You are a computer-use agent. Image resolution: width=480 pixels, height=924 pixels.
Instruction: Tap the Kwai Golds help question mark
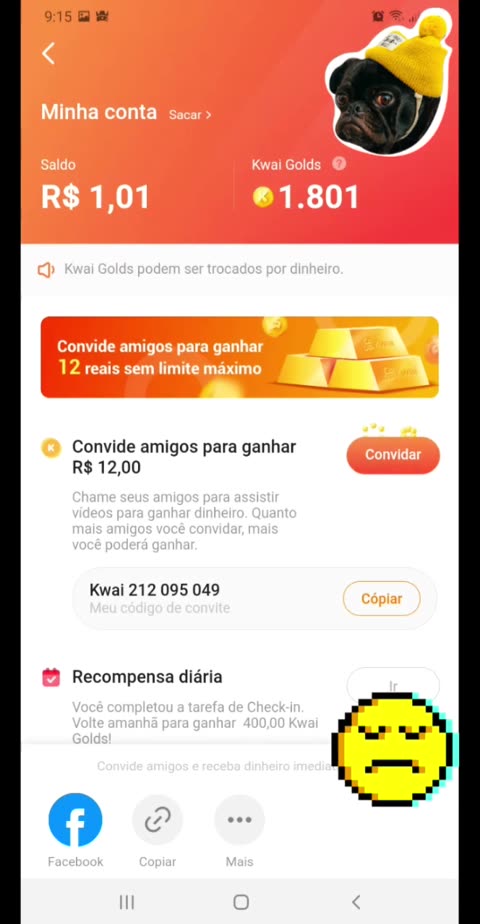click(x=339, y=164)
